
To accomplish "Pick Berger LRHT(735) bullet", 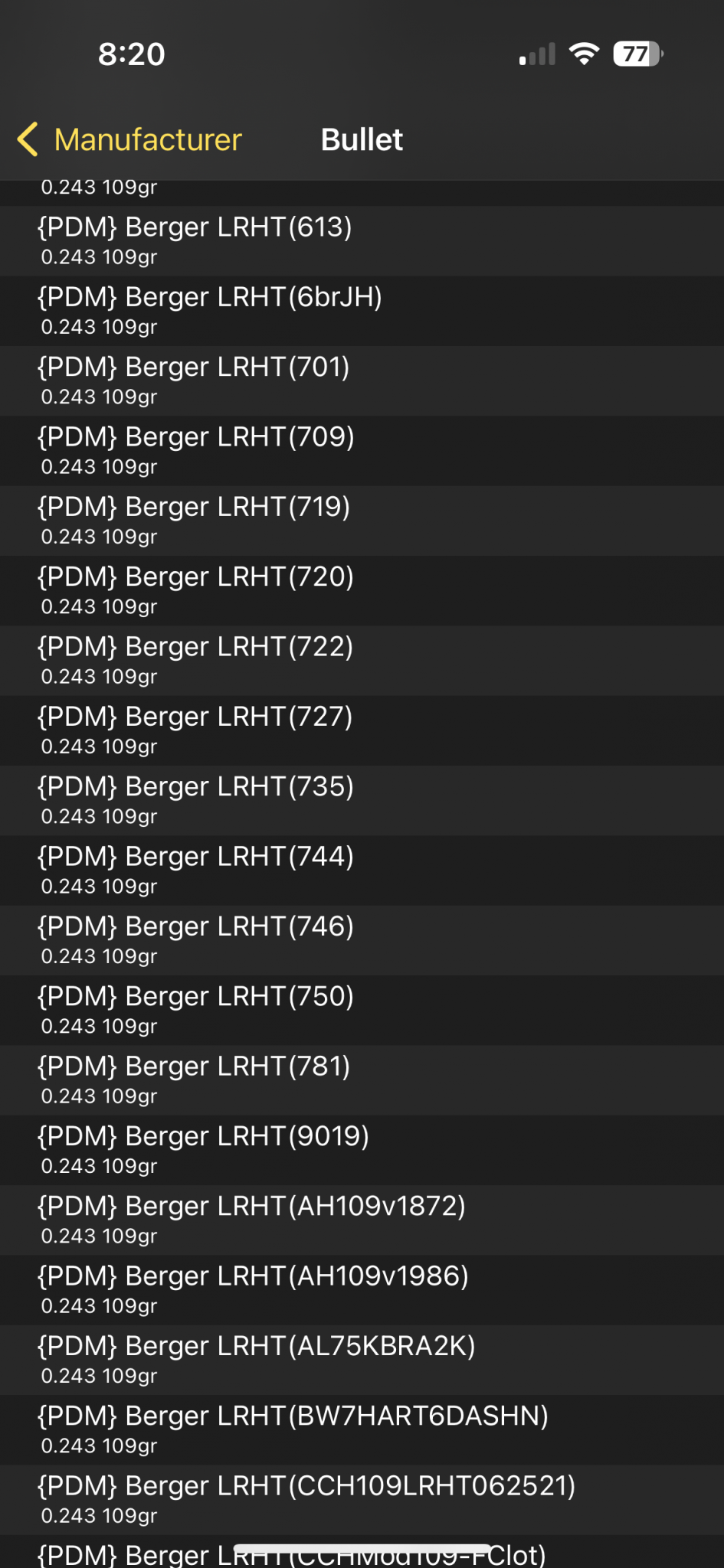I will [362, 800].
